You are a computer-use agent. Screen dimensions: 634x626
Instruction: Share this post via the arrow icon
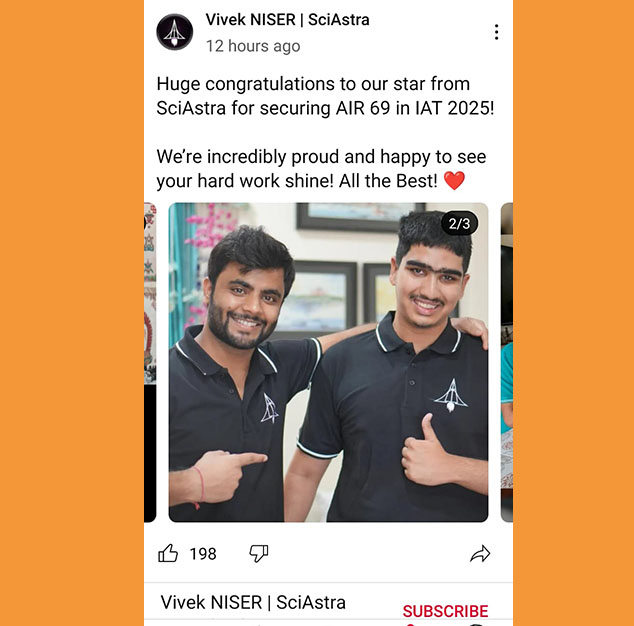point(480,553)
